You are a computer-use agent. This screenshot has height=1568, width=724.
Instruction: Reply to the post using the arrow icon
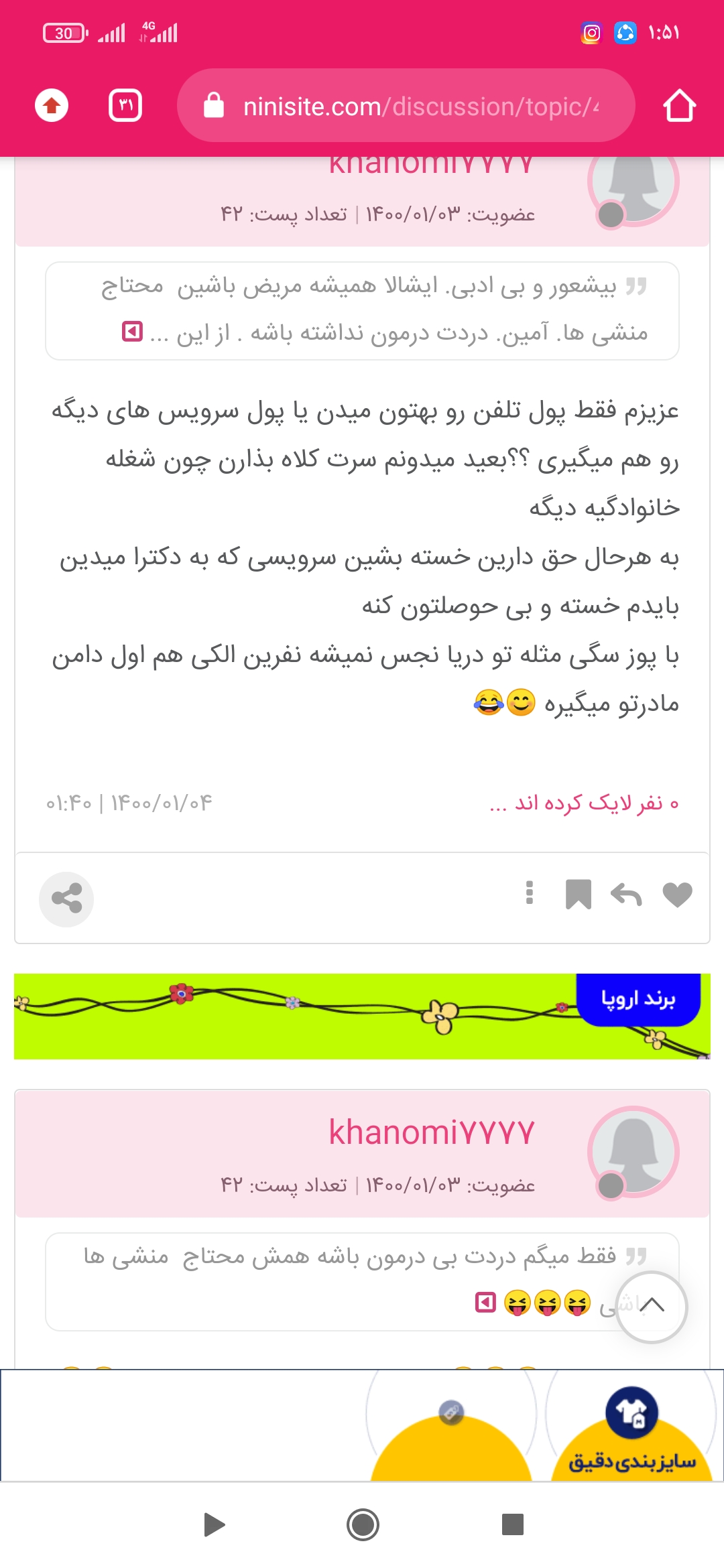coord(626,895)
